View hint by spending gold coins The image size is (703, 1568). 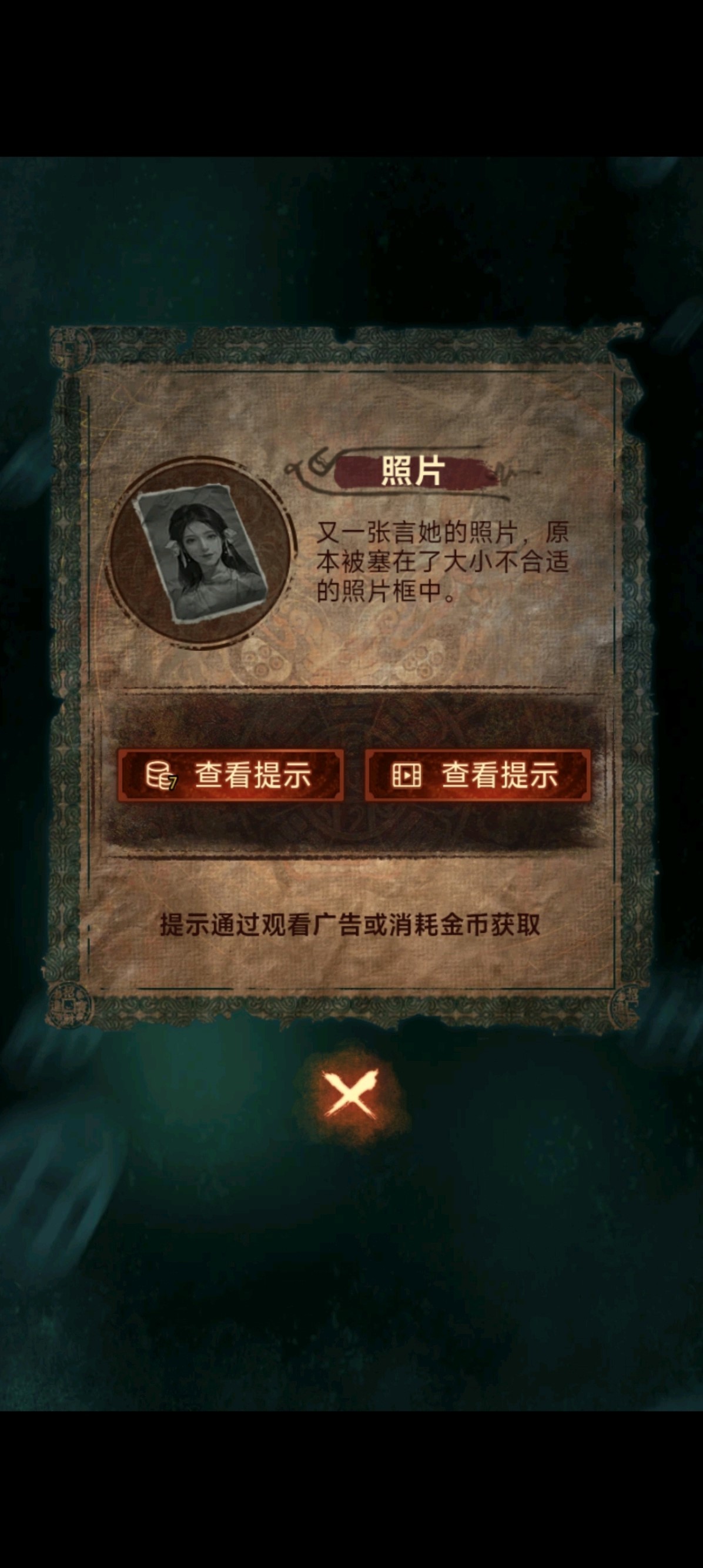coord(230,776)
